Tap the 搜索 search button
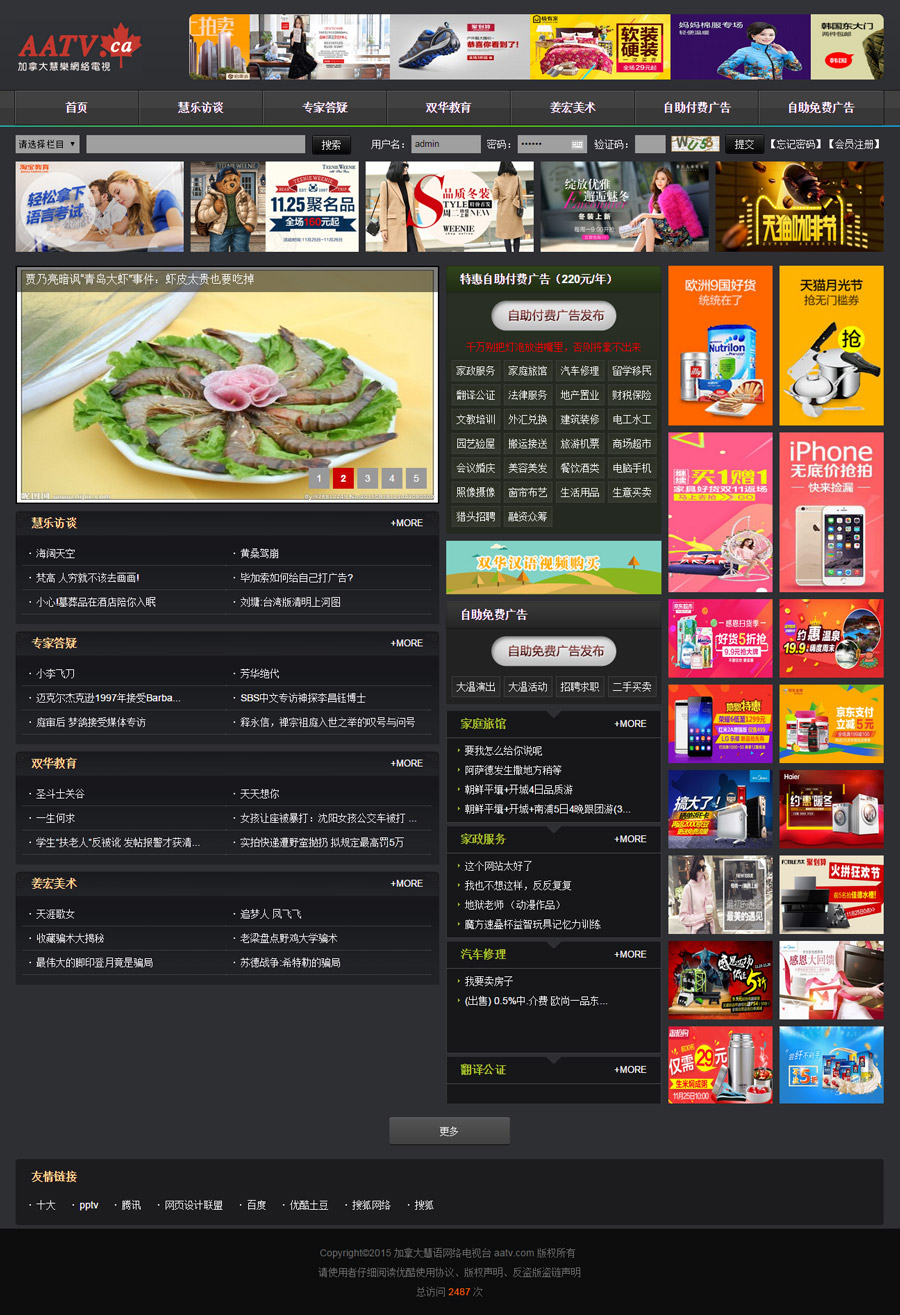900x1315 pixels. coord(331,144)
